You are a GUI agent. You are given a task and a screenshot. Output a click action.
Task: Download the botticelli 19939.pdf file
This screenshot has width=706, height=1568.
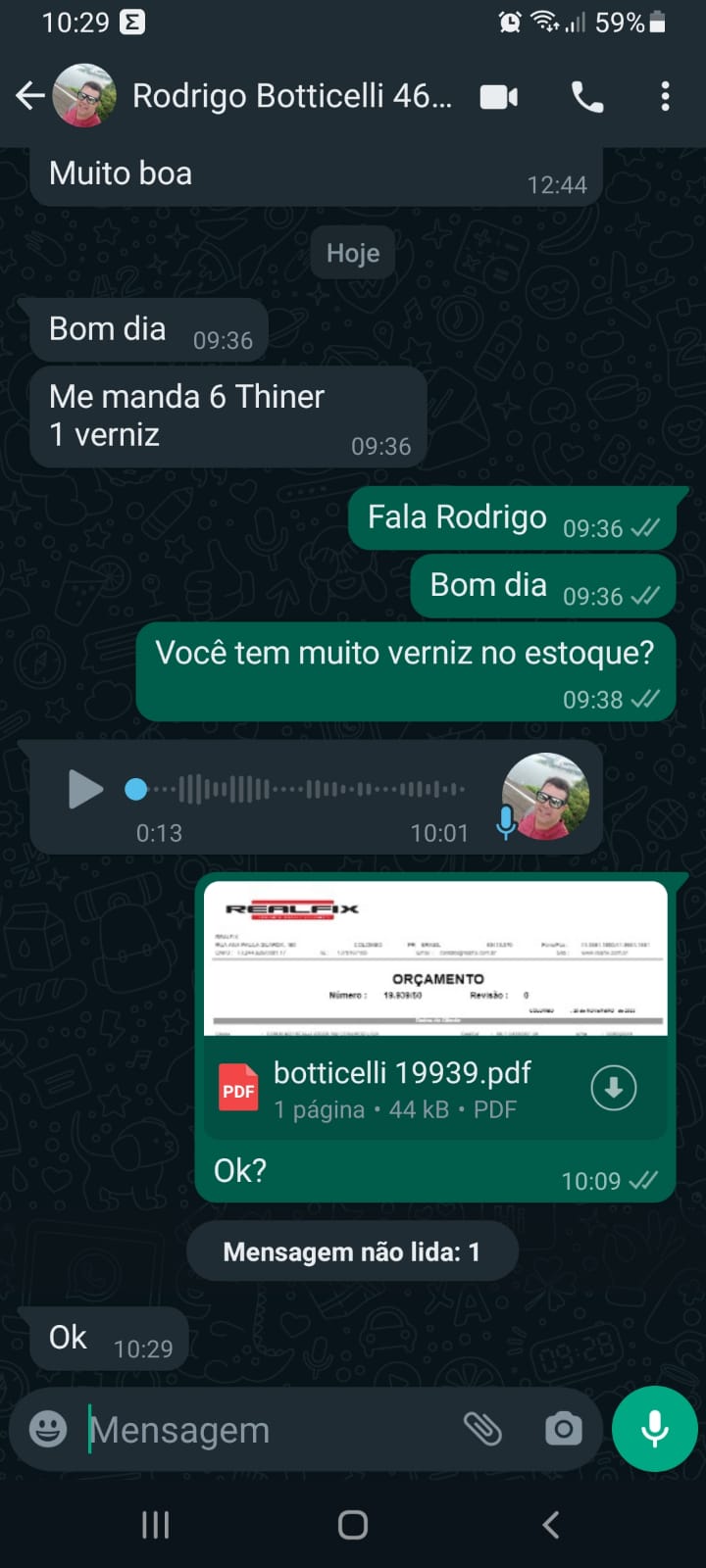(614, 1088)
